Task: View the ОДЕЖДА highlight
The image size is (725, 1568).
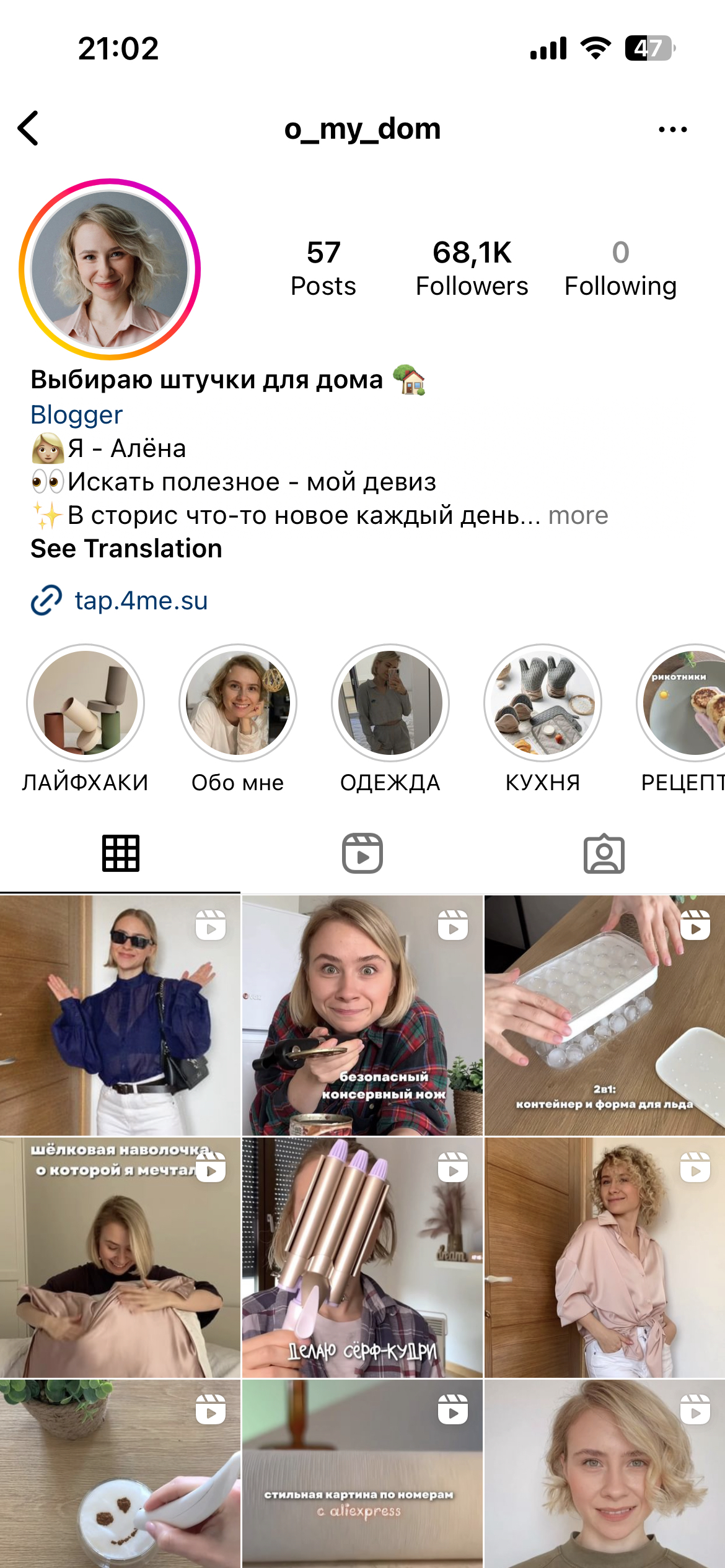Action: [390, 703]
